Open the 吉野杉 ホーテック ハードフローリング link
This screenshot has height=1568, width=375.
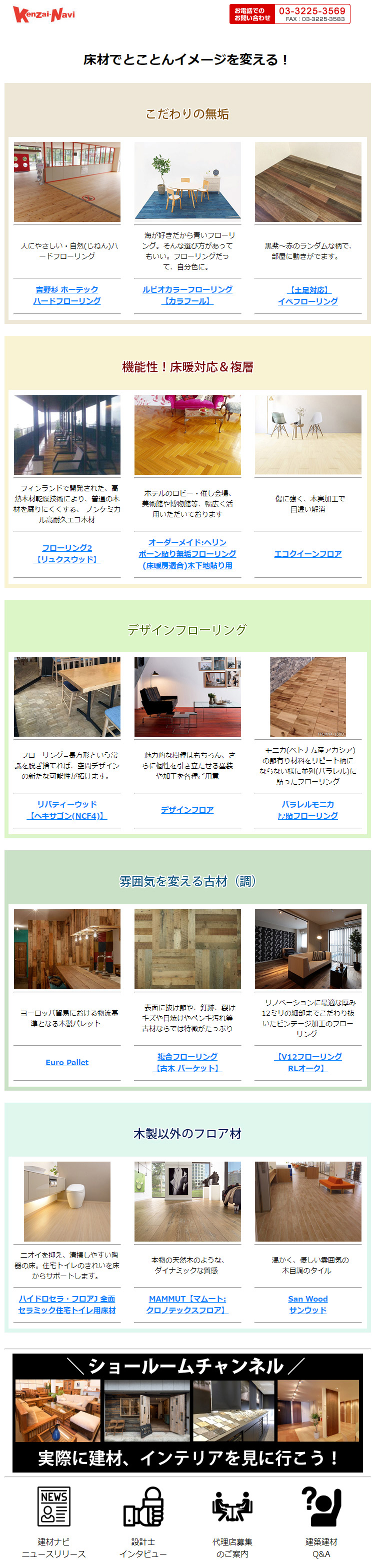click(67, 295)
